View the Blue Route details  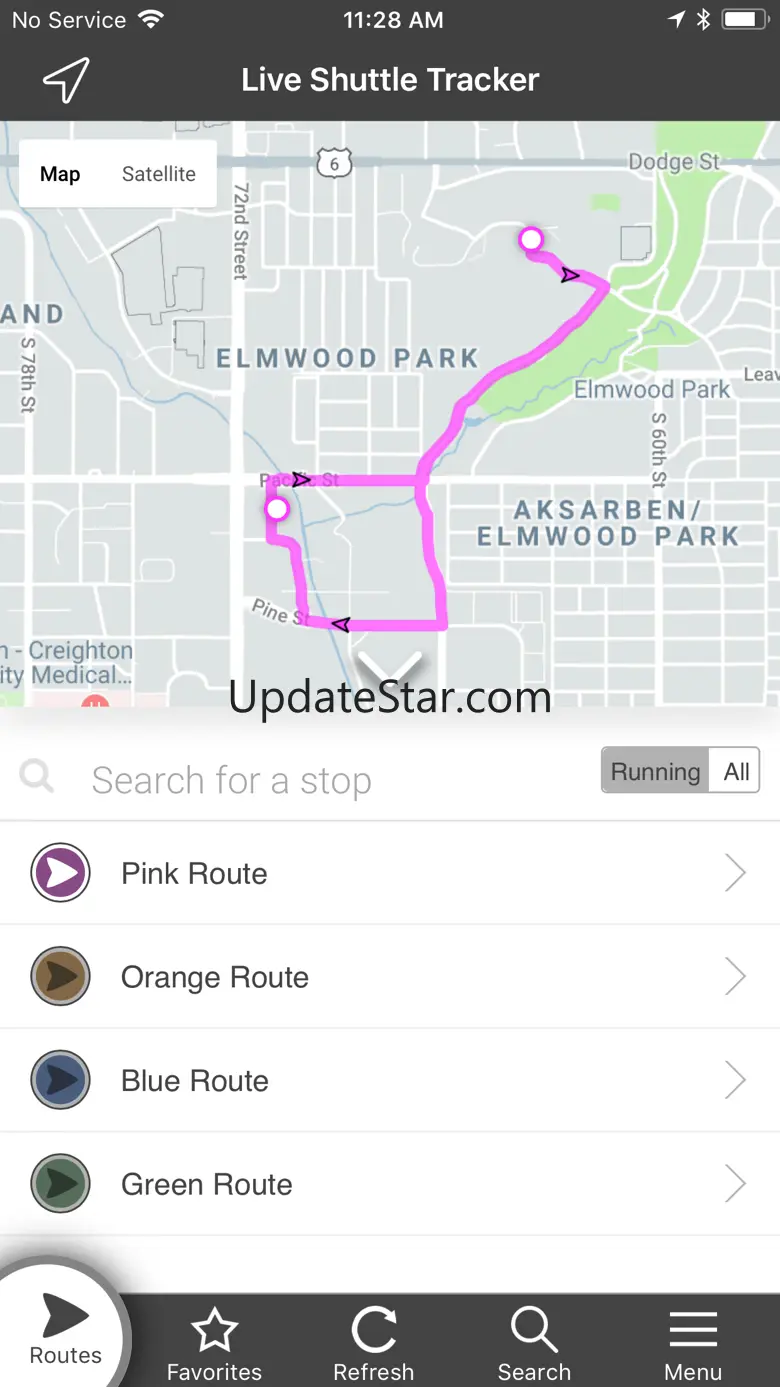tap(390, 1081)
